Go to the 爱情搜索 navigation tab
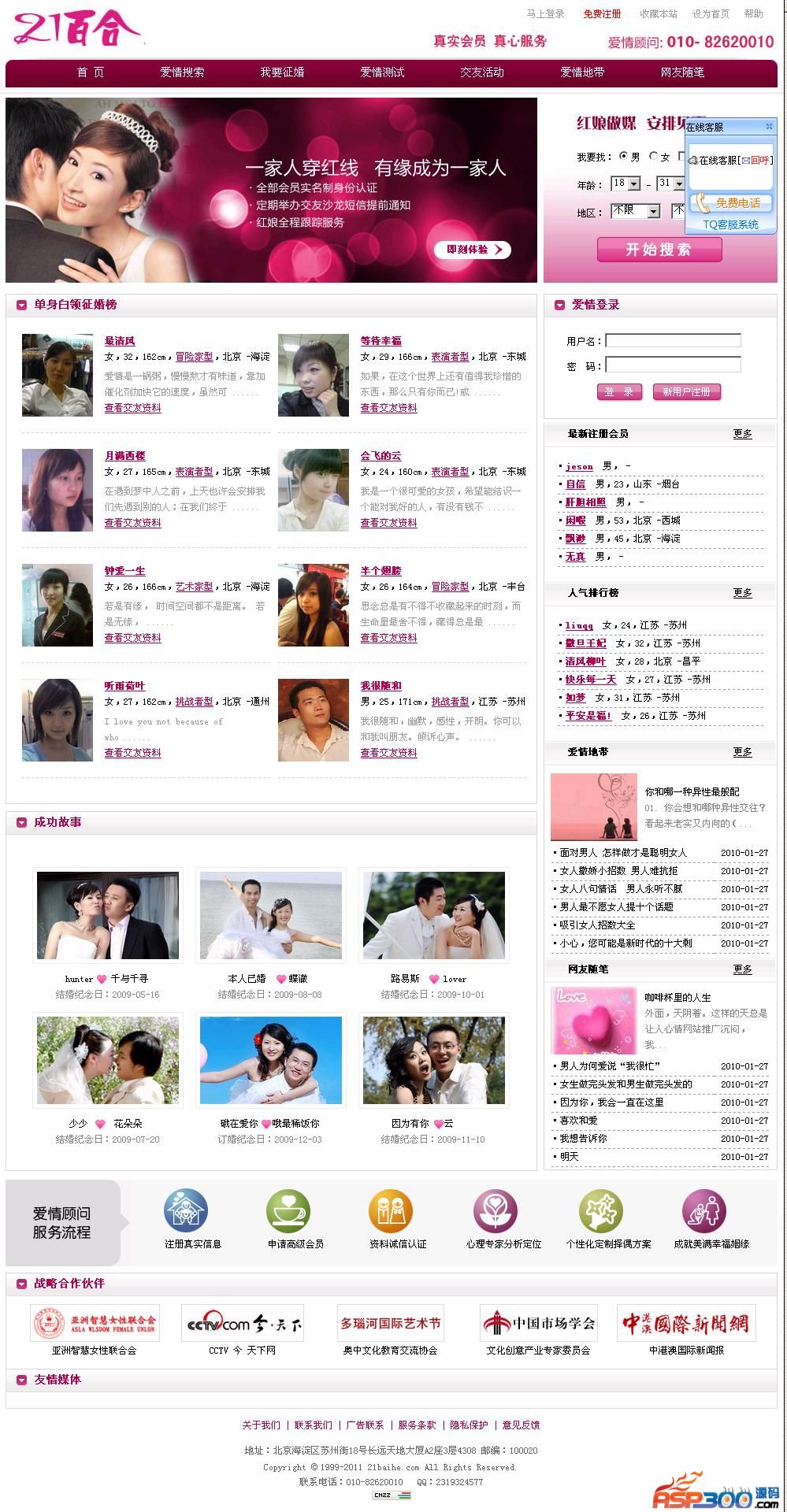 (x=182, y=72)
